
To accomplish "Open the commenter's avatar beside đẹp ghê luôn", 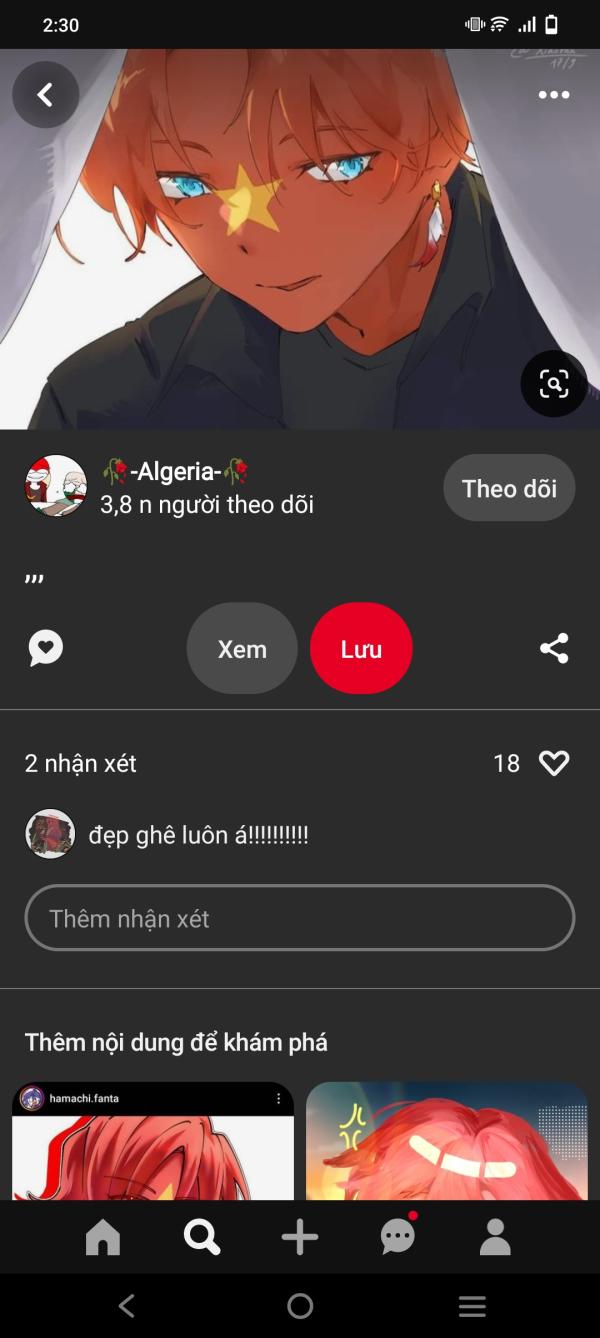I will (x=50, y=834).
